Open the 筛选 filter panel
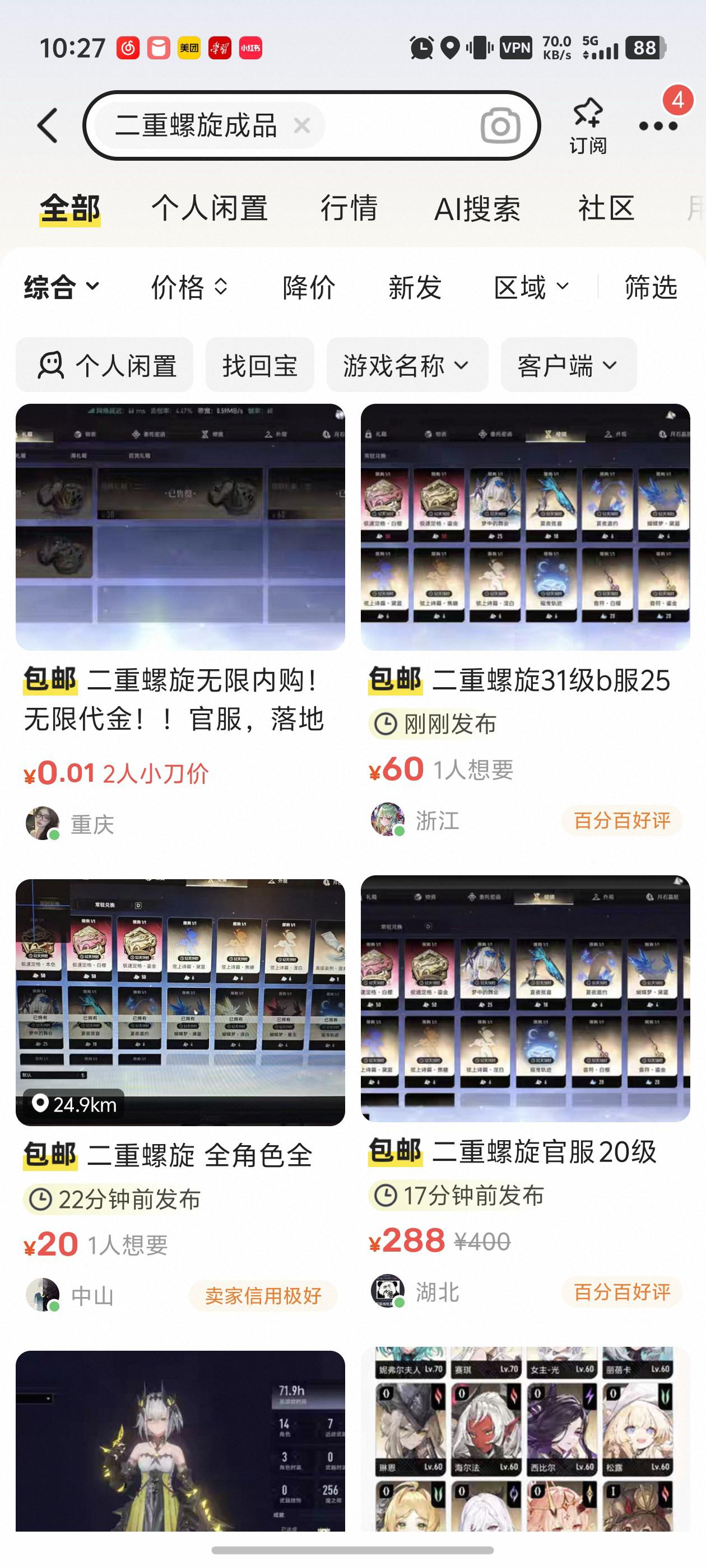Image resolution: width=706 pixels, height=1568 pixels. [x=651, y=287]
